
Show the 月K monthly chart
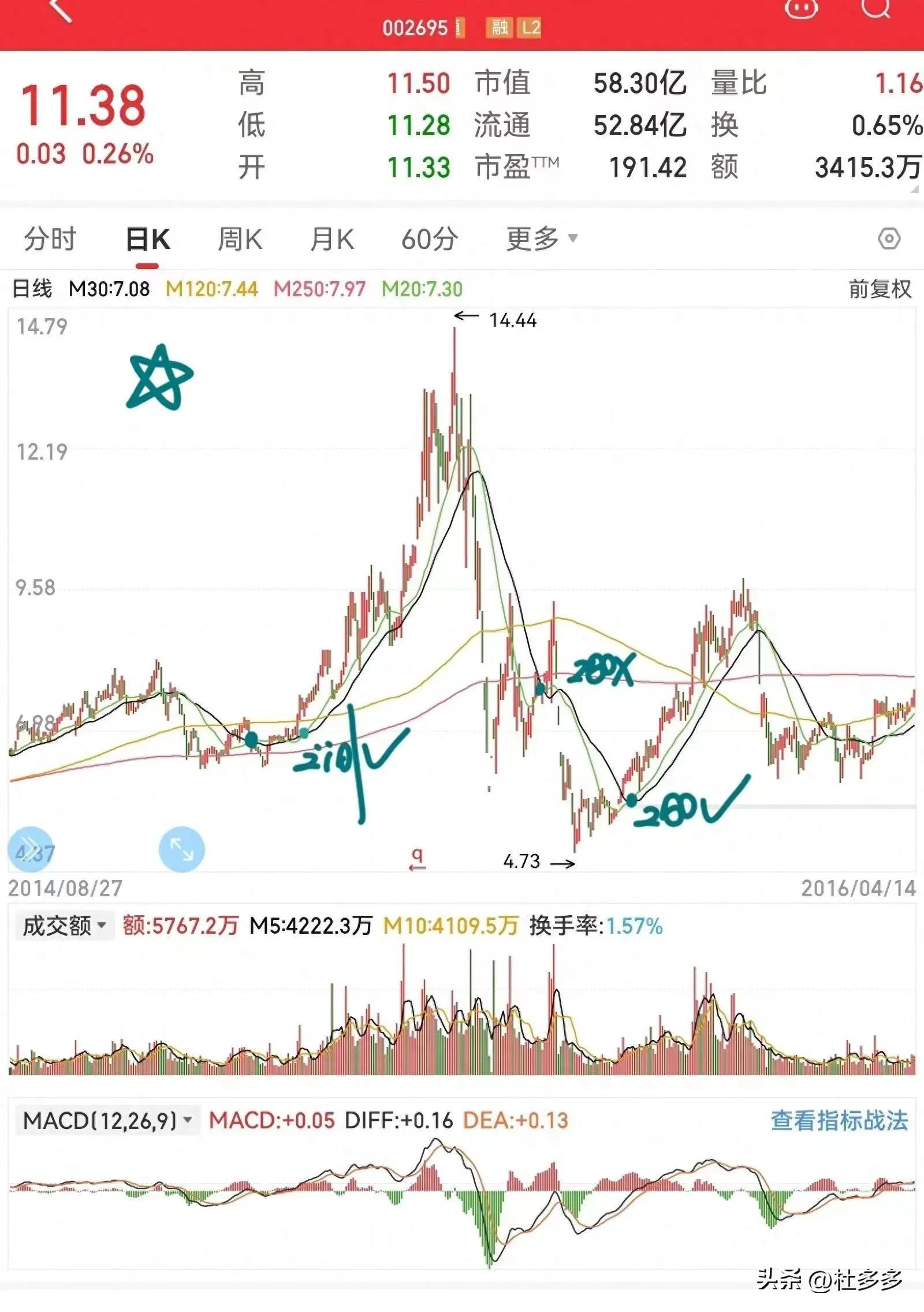tap(332, 239)
